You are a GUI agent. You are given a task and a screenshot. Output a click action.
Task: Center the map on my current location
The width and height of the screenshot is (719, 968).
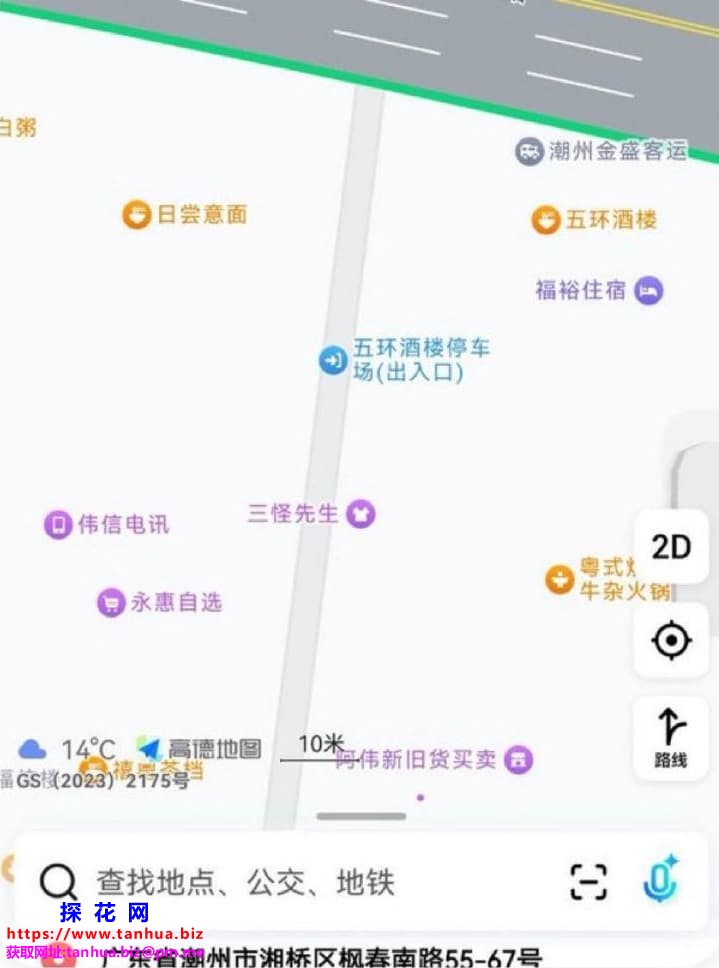pyautogui.click(x=671, y=641)
